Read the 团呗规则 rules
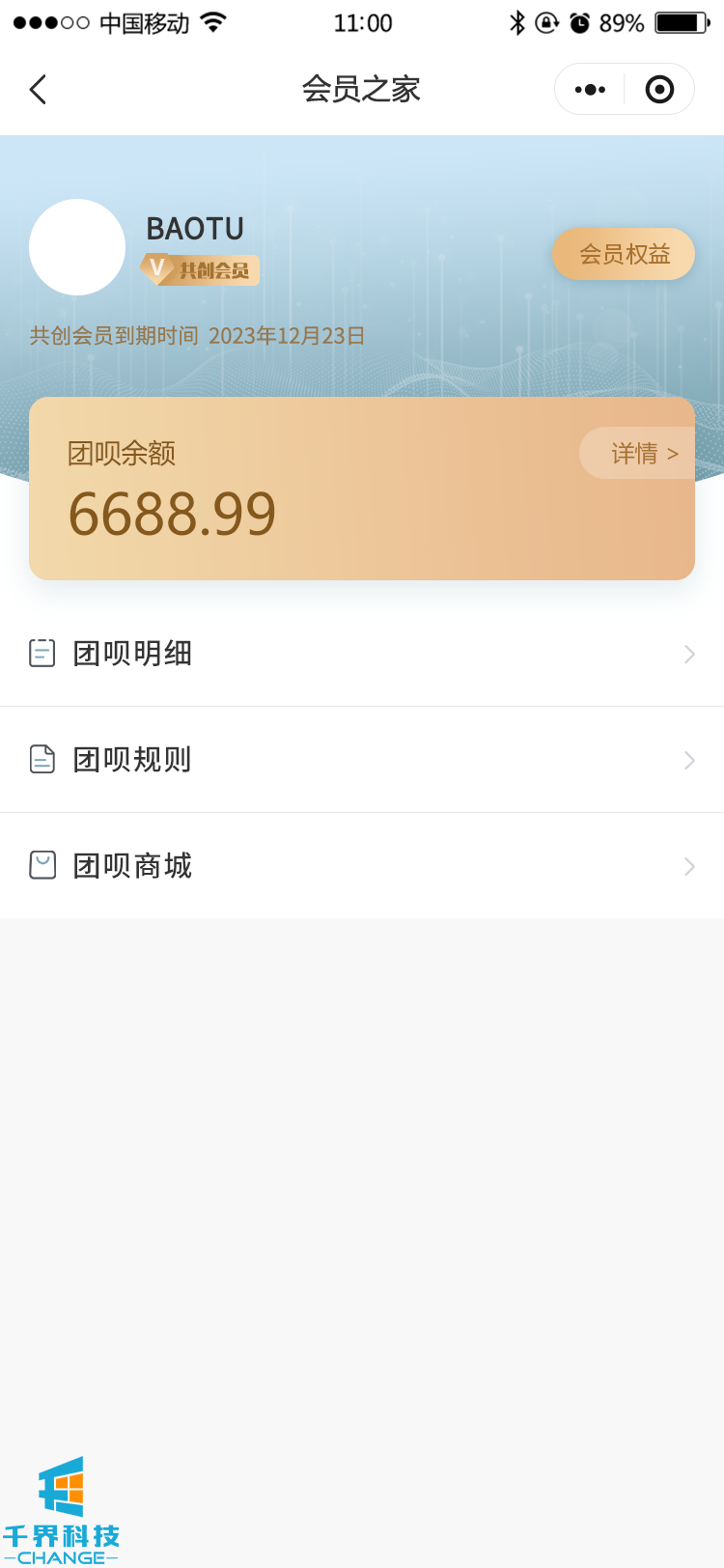 point(362,760)
